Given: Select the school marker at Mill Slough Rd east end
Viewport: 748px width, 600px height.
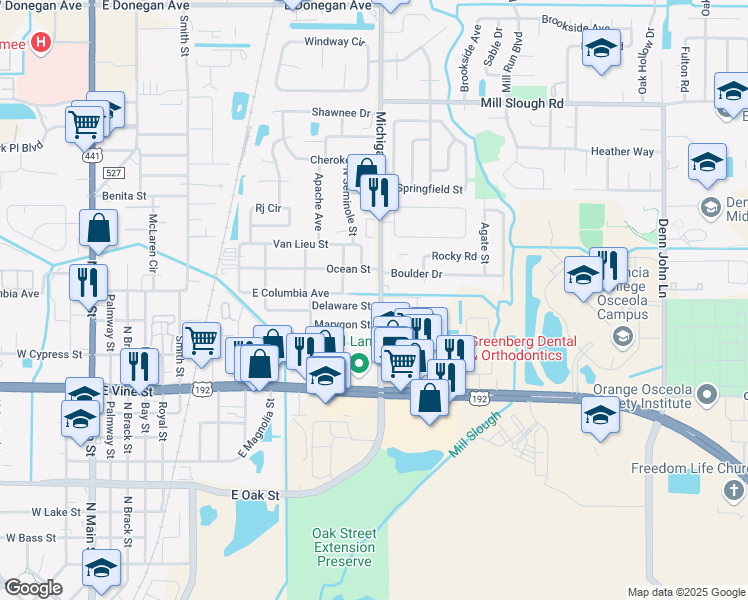Looking at the screenshot, I should pyautogui.click(x=733, y=92).
